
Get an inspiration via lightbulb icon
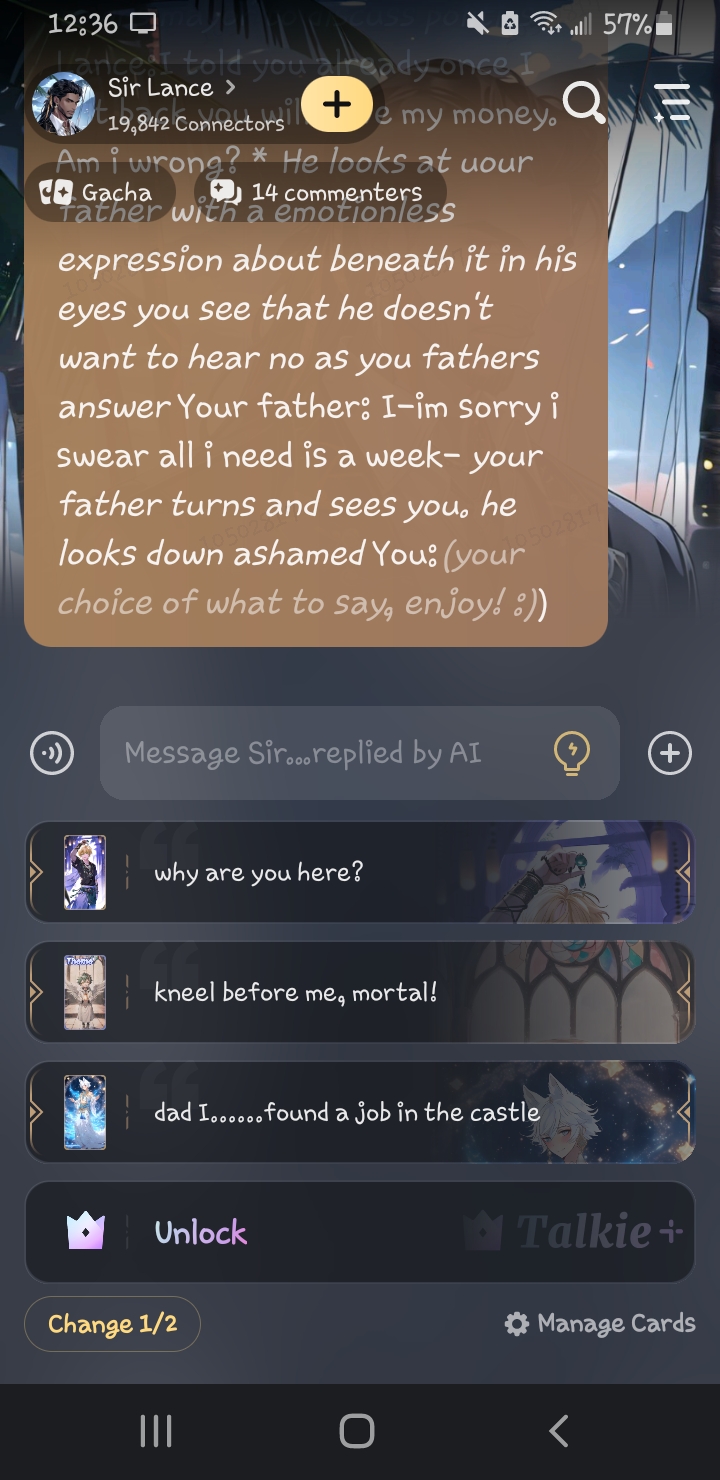[x=572, y=753]
